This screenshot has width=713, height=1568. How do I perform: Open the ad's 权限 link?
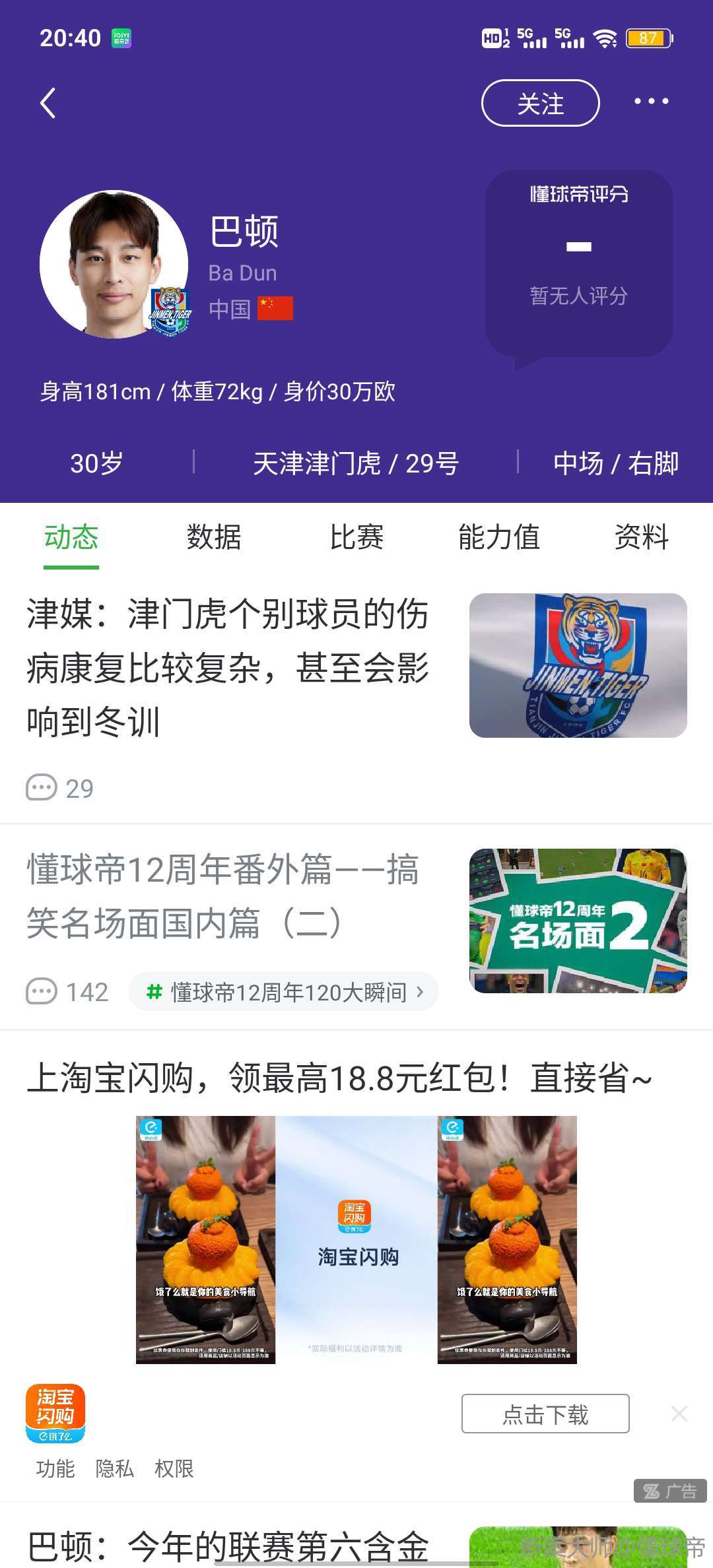point(174,1468)
